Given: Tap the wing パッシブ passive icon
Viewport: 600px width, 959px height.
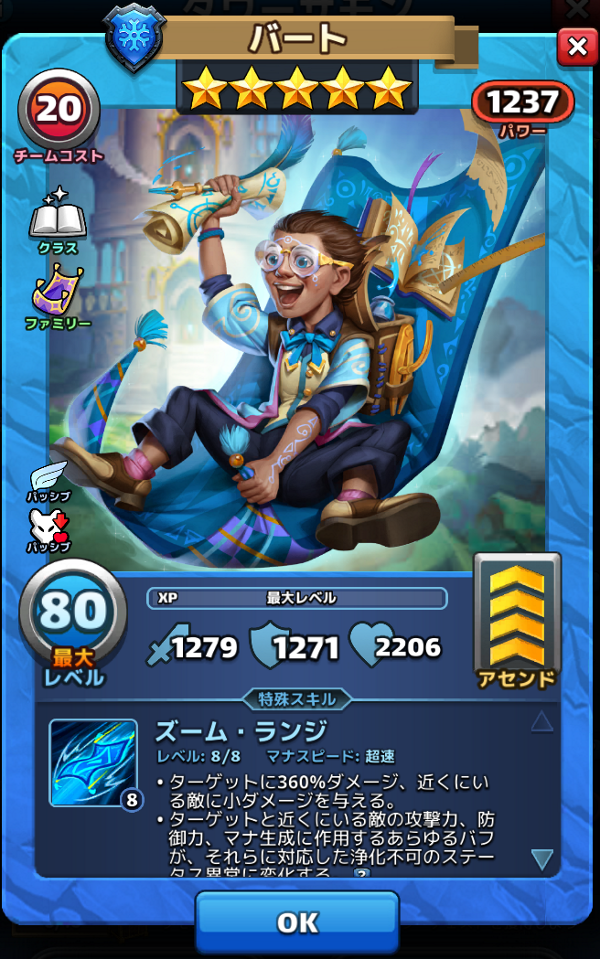Looking at the screenshot, I should coord(49,477).
